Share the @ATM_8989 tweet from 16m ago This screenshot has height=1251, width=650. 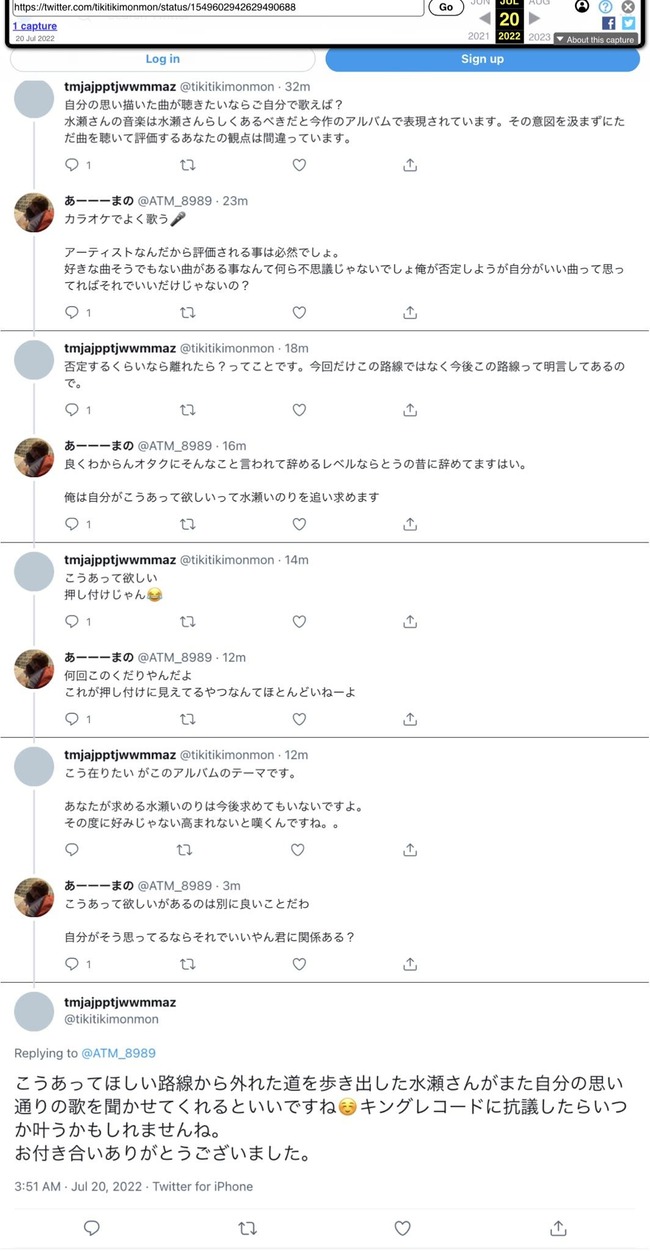410,523
